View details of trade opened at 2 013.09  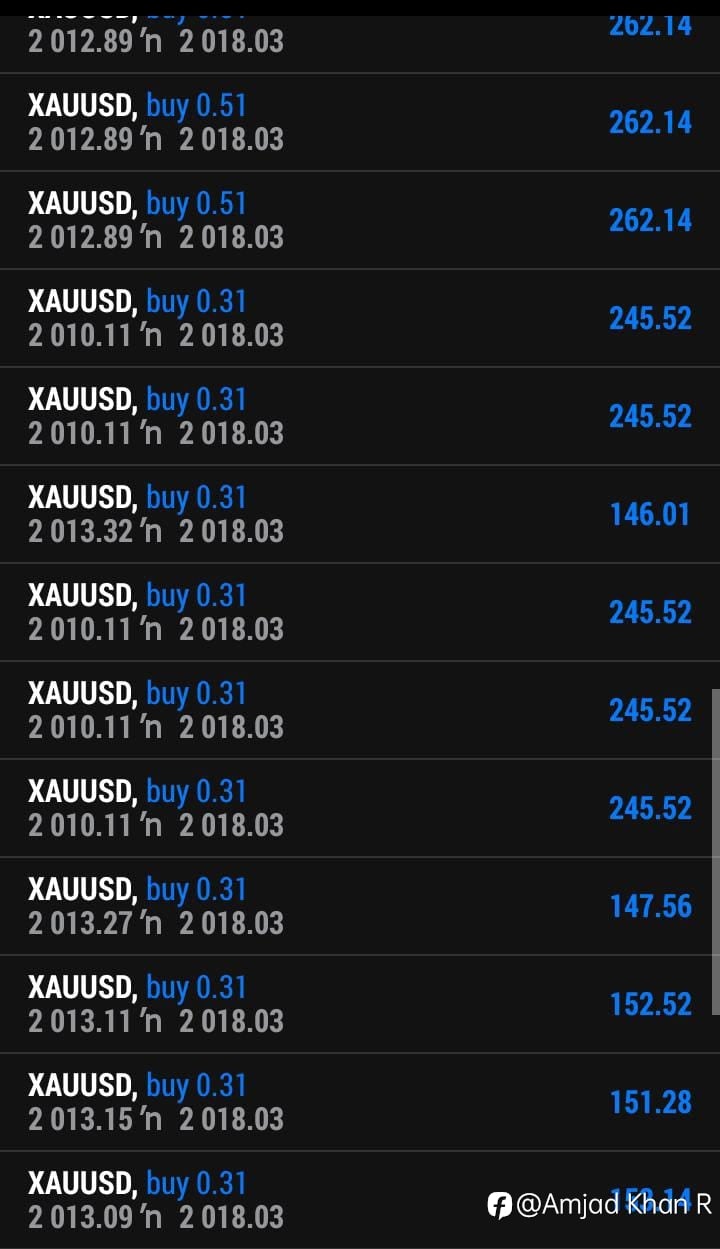pos(360,1200)
